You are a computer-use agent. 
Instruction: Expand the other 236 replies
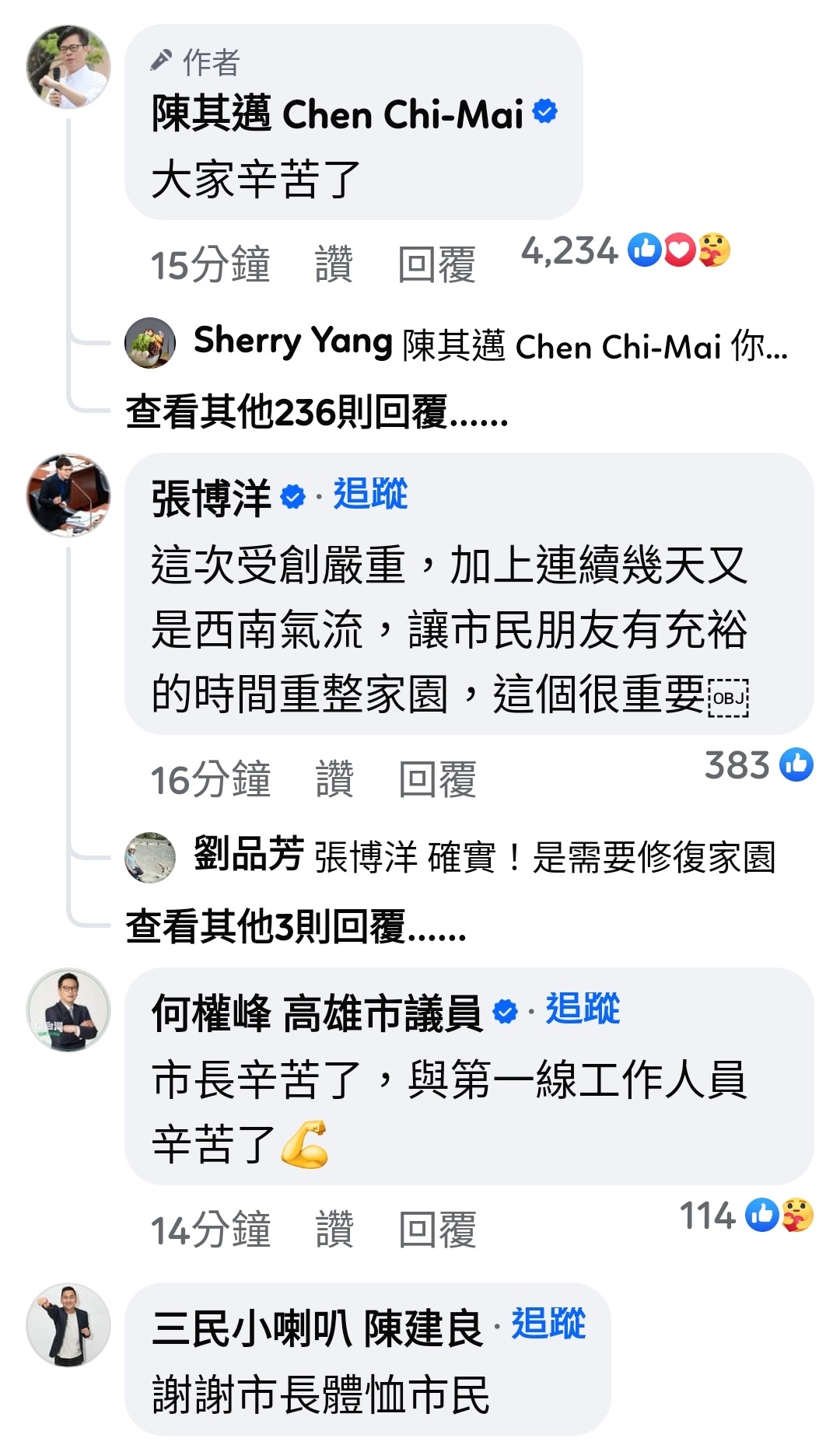click(317, 411)
